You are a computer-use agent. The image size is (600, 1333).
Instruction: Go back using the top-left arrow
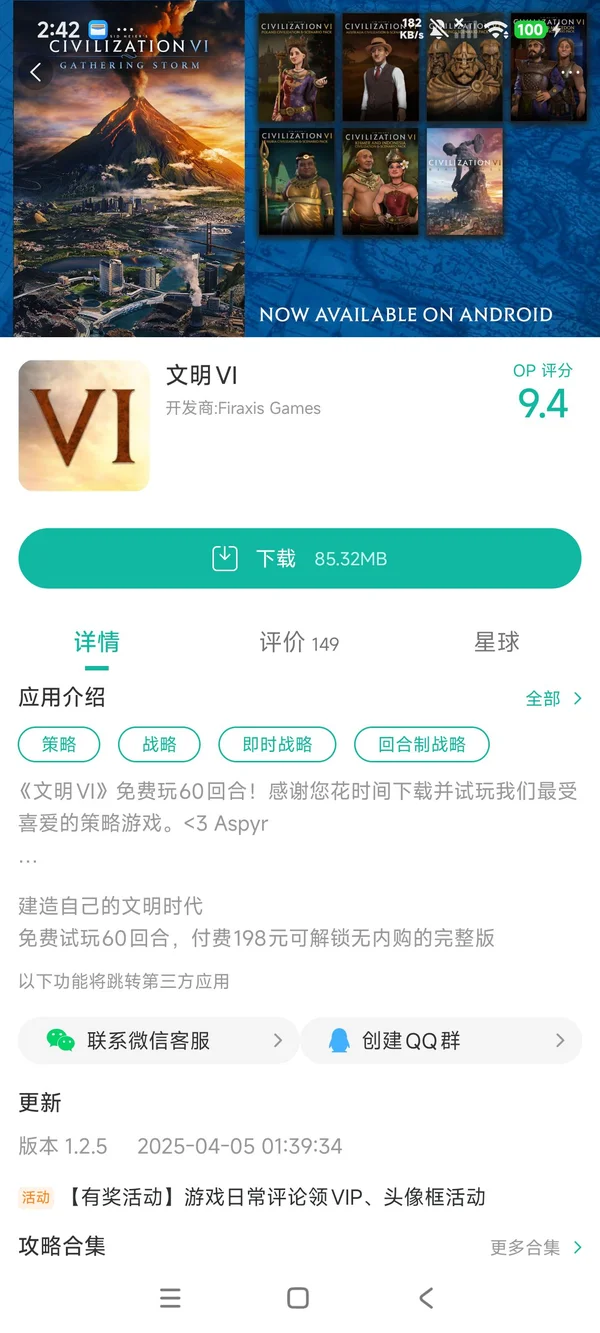[x=36, y=72]
